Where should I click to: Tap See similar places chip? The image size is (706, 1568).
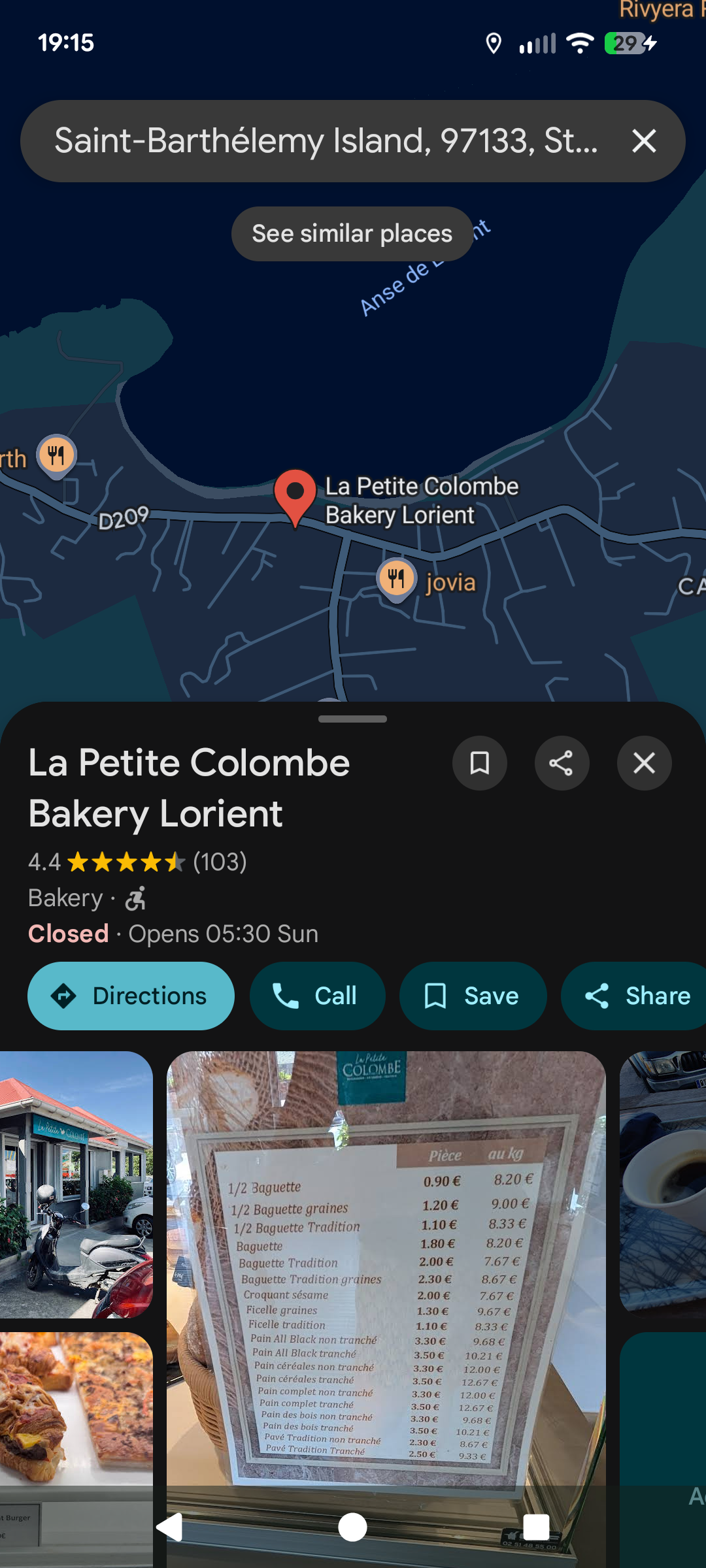coord(352,234)
